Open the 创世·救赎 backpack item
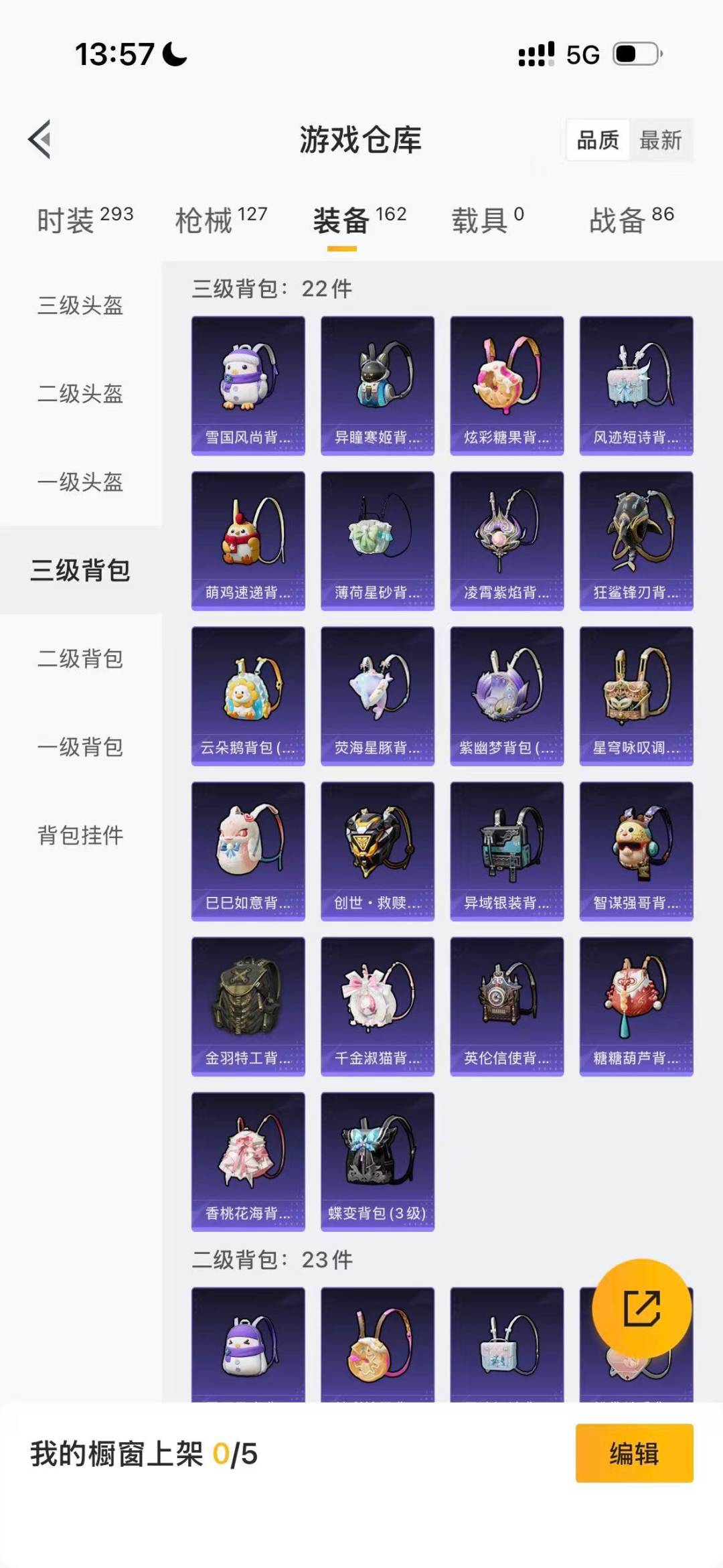This screenshot has width=723, height=1568. pyautogui.click(x=376, y=851)
